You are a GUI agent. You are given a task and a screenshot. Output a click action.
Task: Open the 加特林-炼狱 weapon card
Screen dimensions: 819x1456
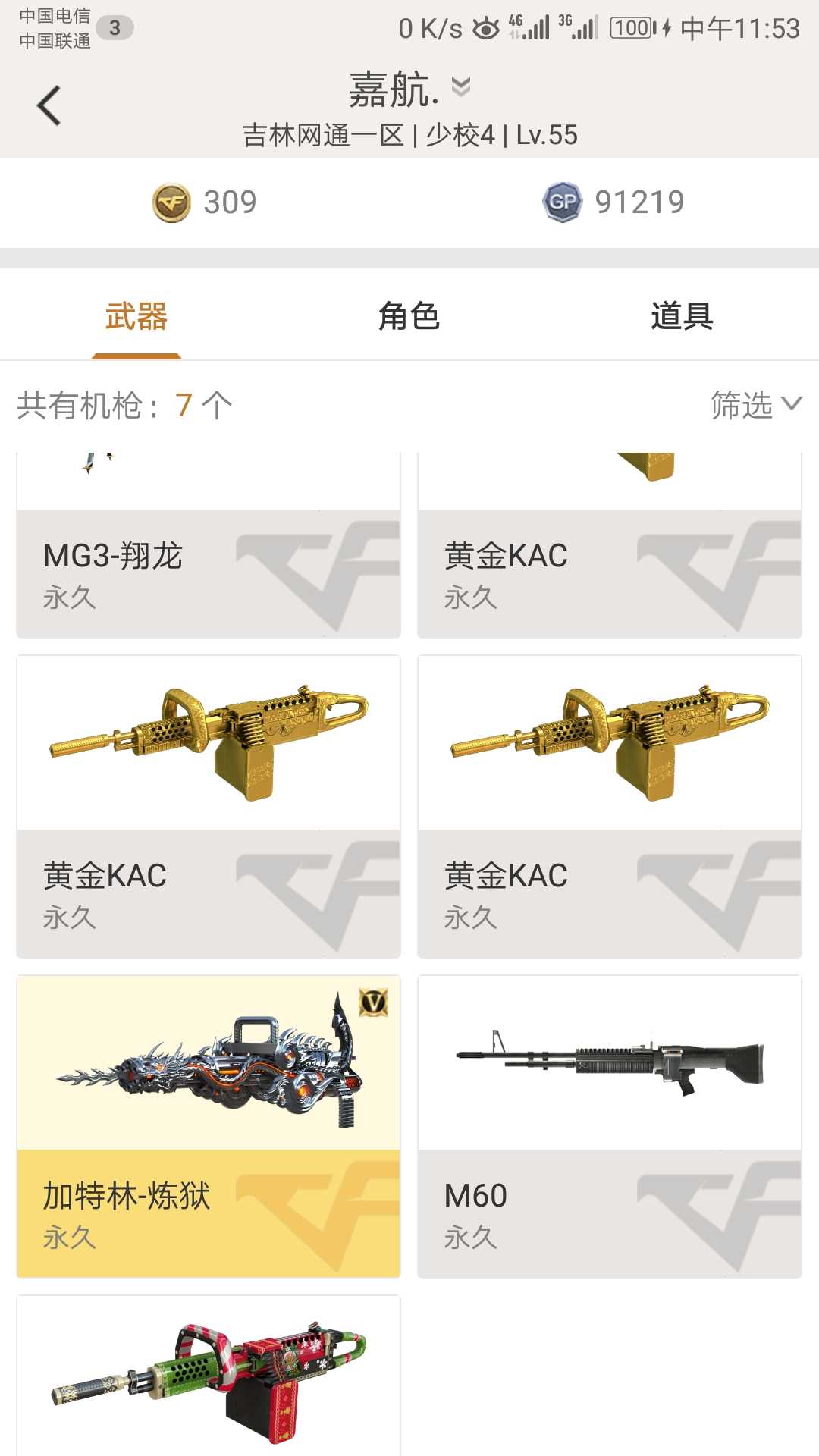tap(209, 1126)
